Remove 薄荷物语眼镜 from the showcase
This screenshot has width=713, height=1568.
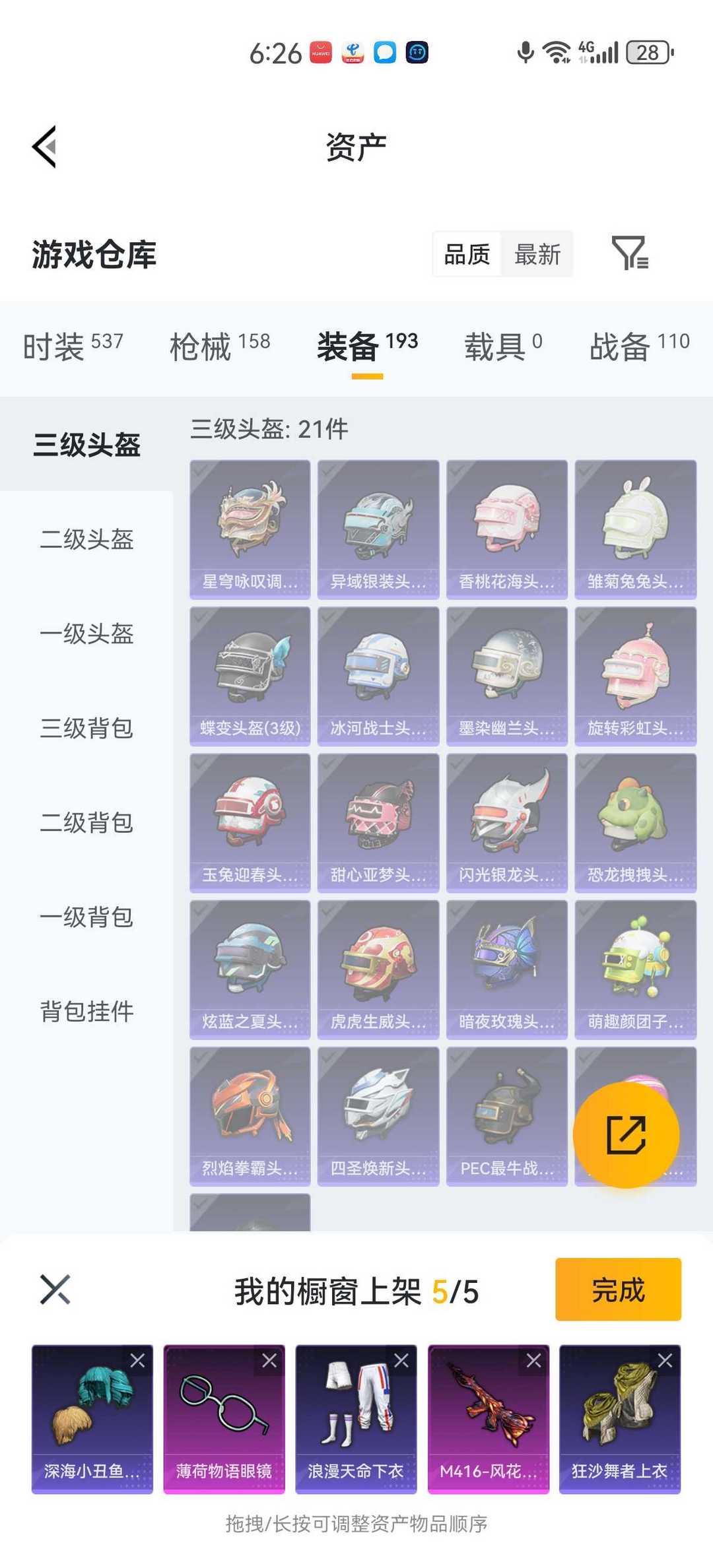(269, 1360)
